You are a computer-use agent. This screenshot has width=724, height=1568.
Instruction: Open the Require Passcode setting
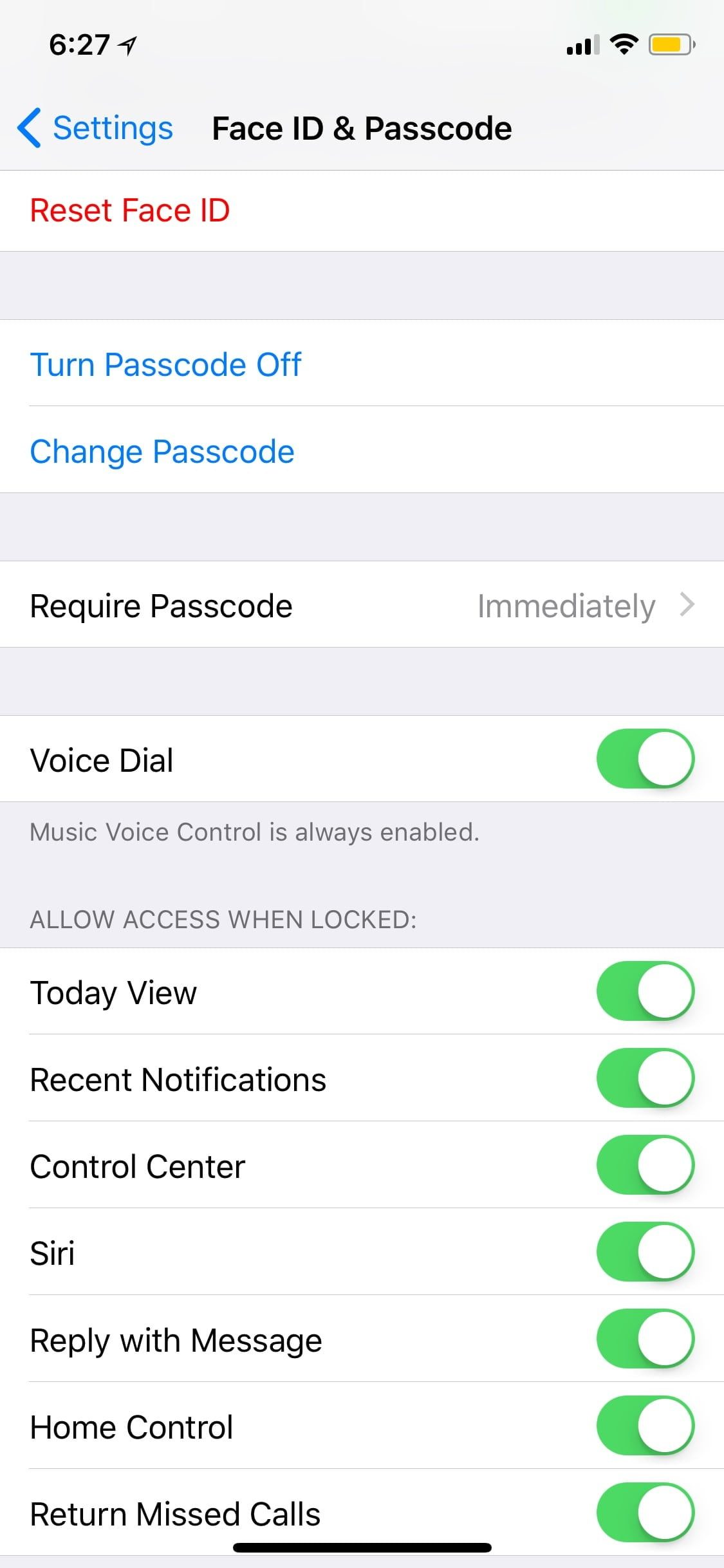[x=362, y=605]
